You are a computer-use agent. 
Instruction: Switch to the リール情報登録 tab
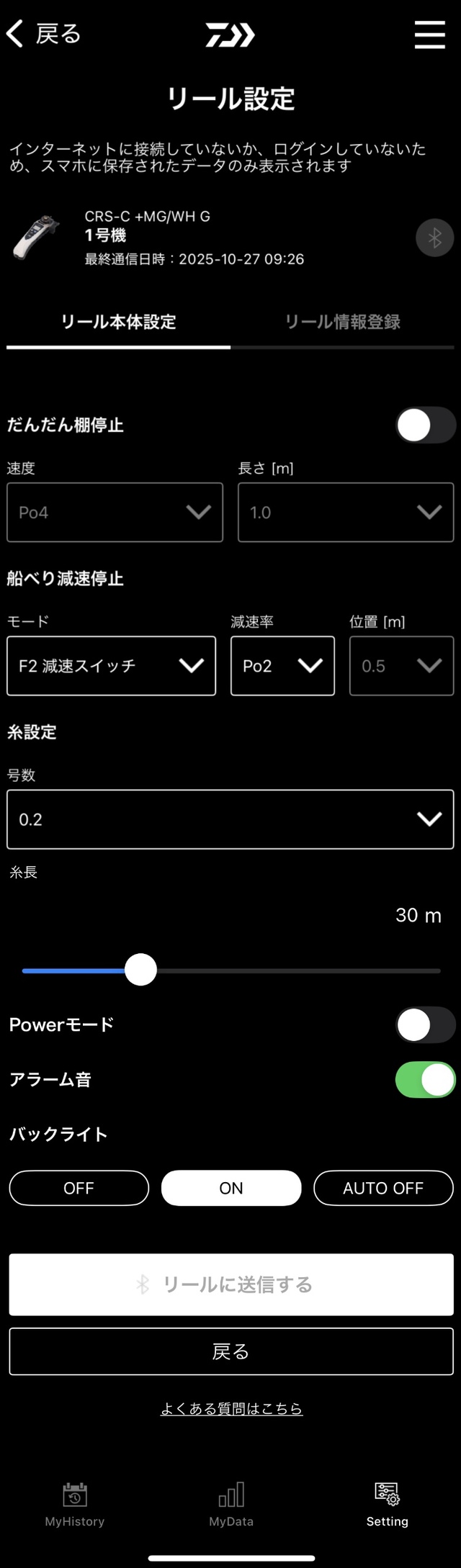(x=342, y=322)
